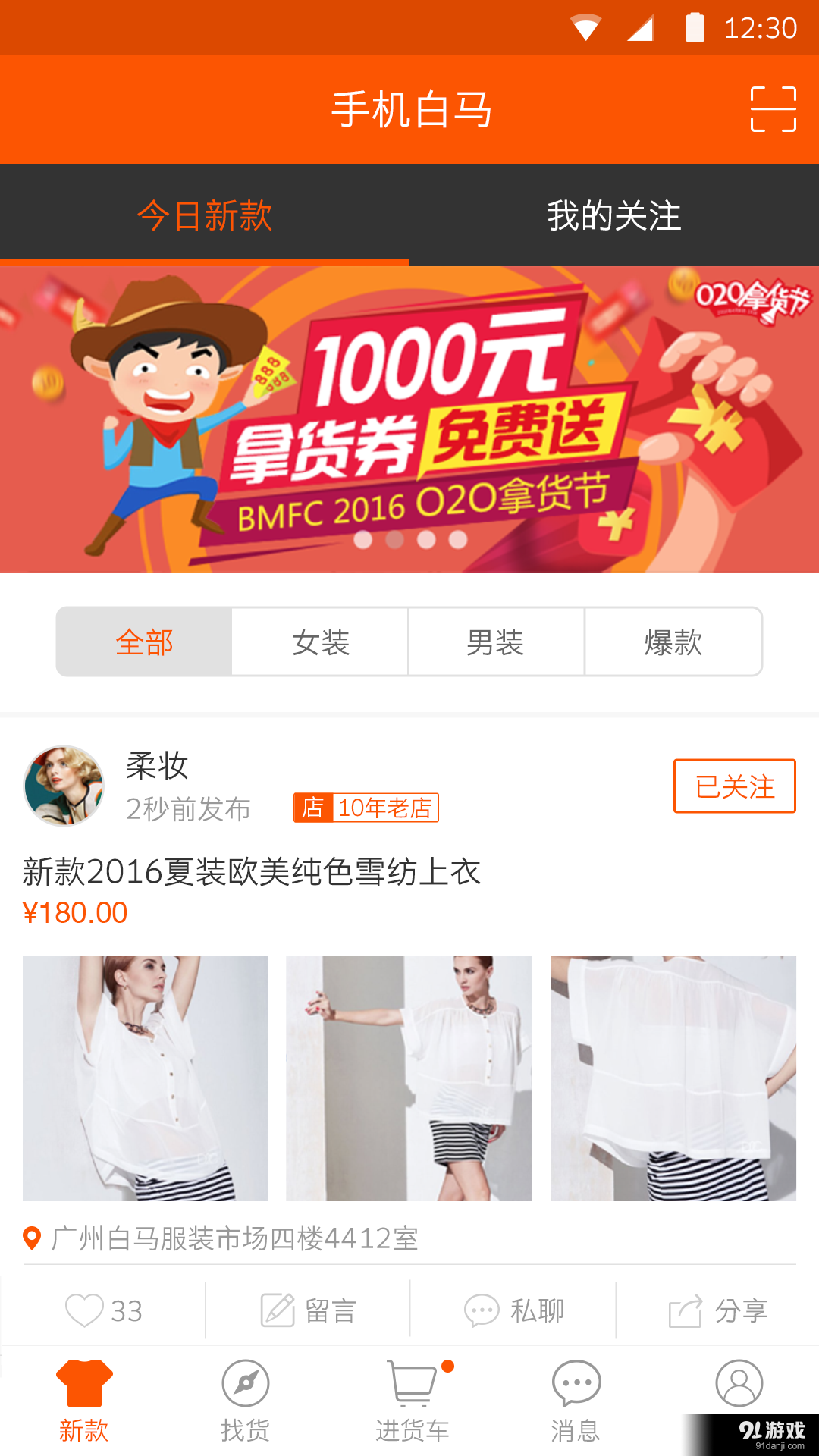Open first product photo of chiffon top
819x1456 pixels.
[x=146, y=1078]
